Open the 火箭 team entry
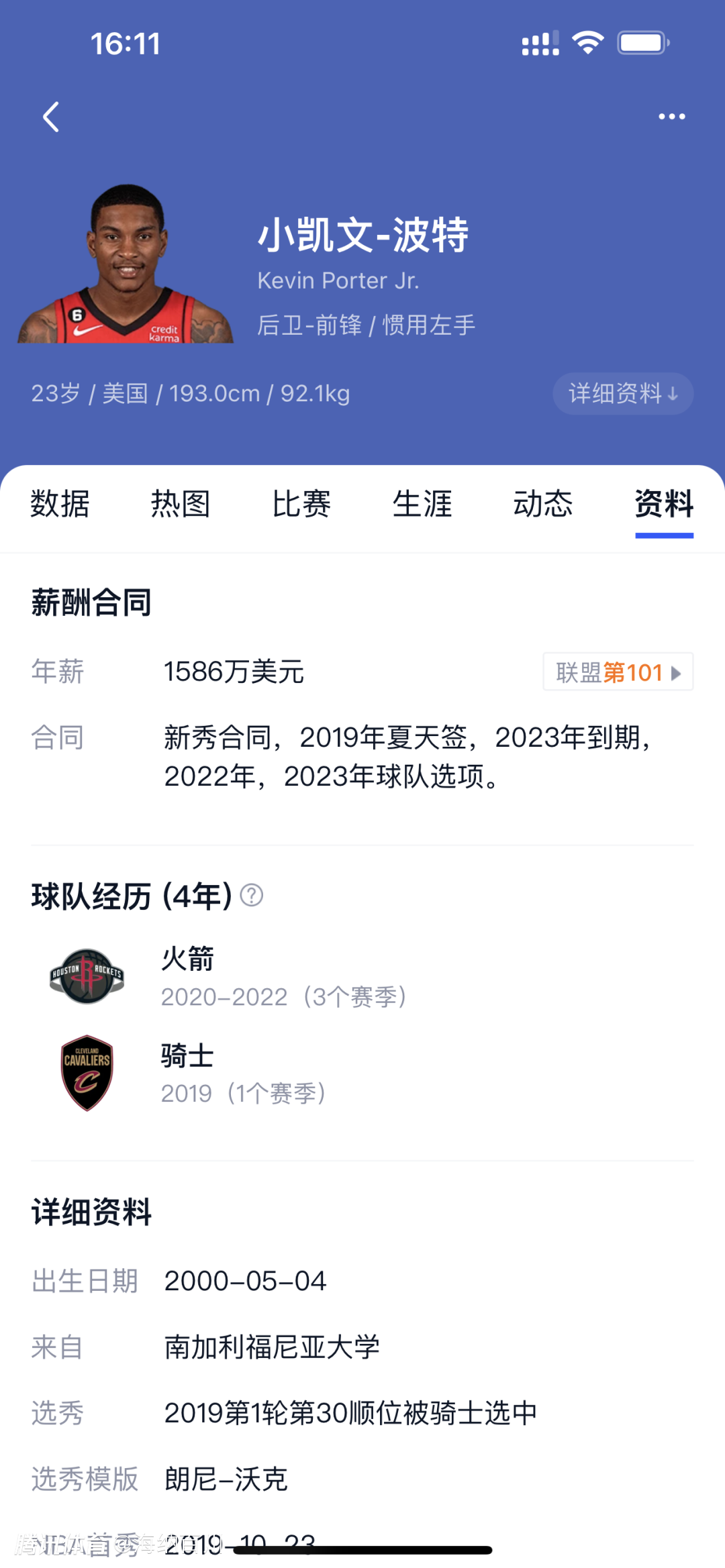 (188, 976)
